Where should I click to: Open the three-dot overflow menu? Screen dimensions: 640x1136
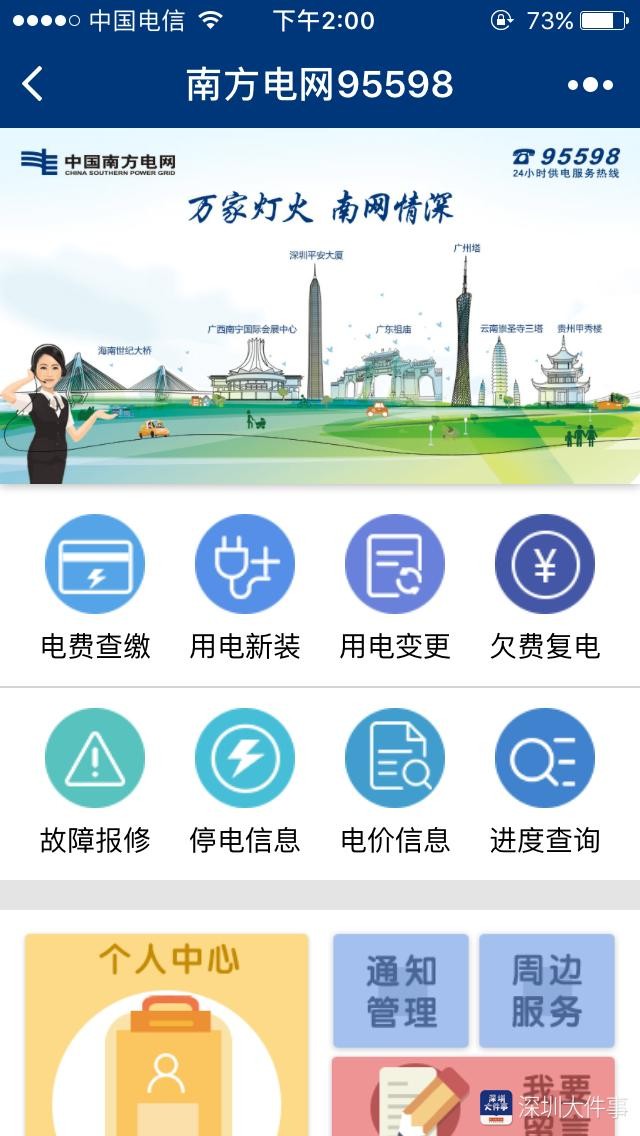[590, 85]
